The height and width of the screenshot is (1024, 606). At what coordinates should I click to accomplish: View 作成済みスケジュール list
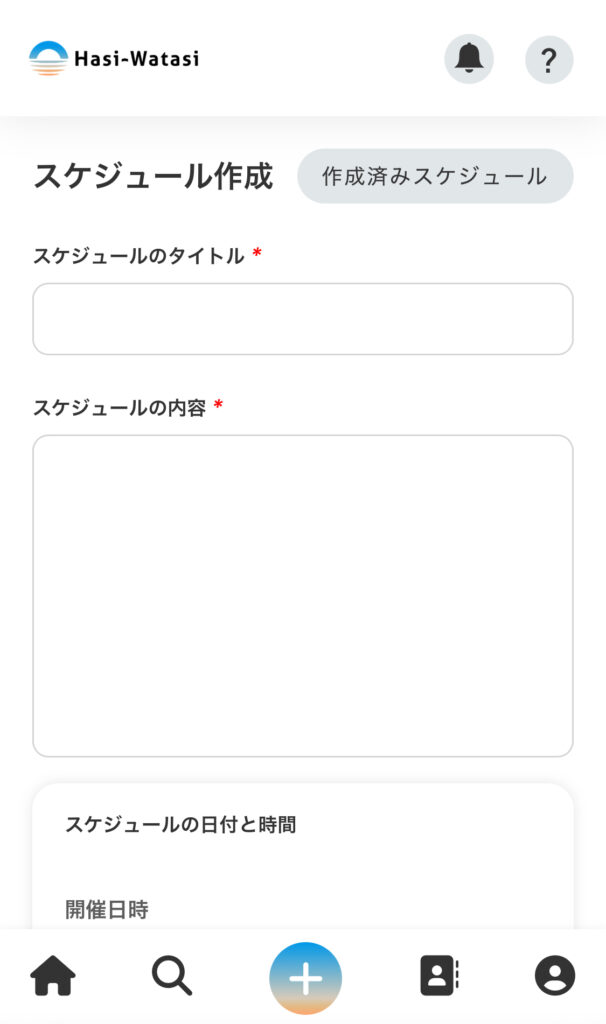435,177
